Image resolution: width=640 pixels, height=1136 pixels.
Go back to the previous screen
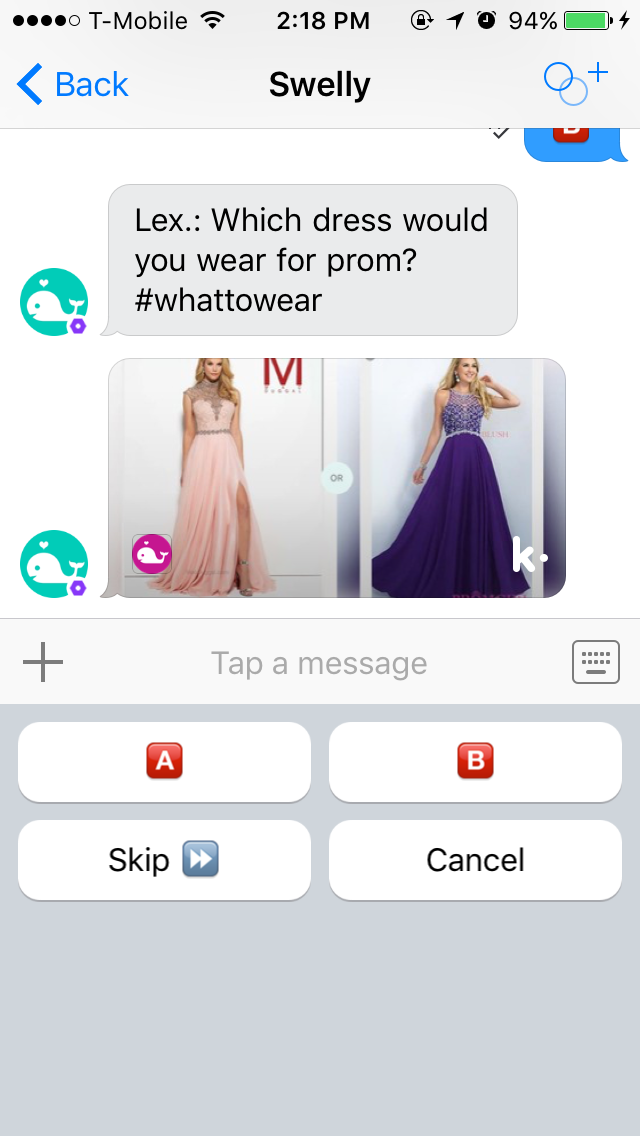coord(73,85)
